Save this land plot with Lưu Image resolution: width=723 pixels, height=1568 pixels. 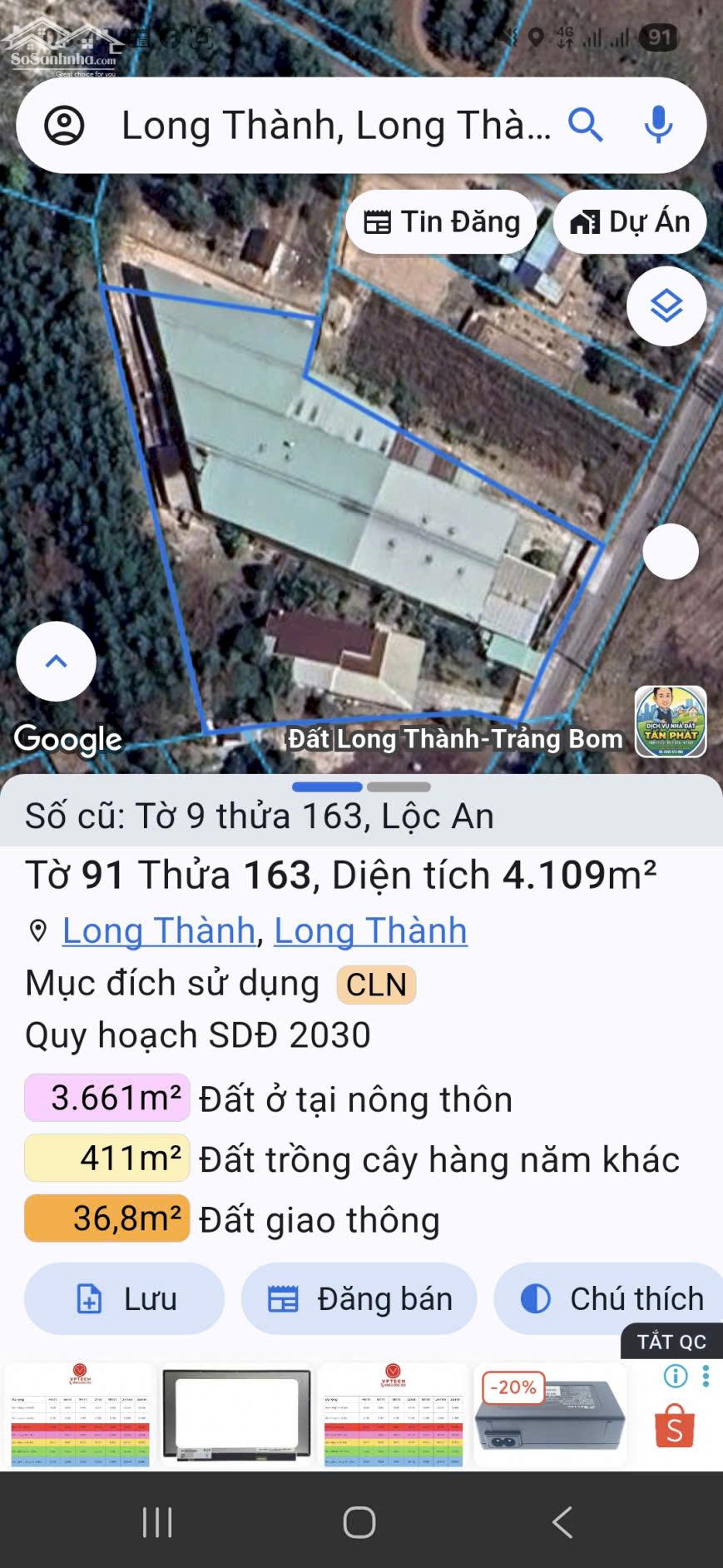coord(125,1298)
